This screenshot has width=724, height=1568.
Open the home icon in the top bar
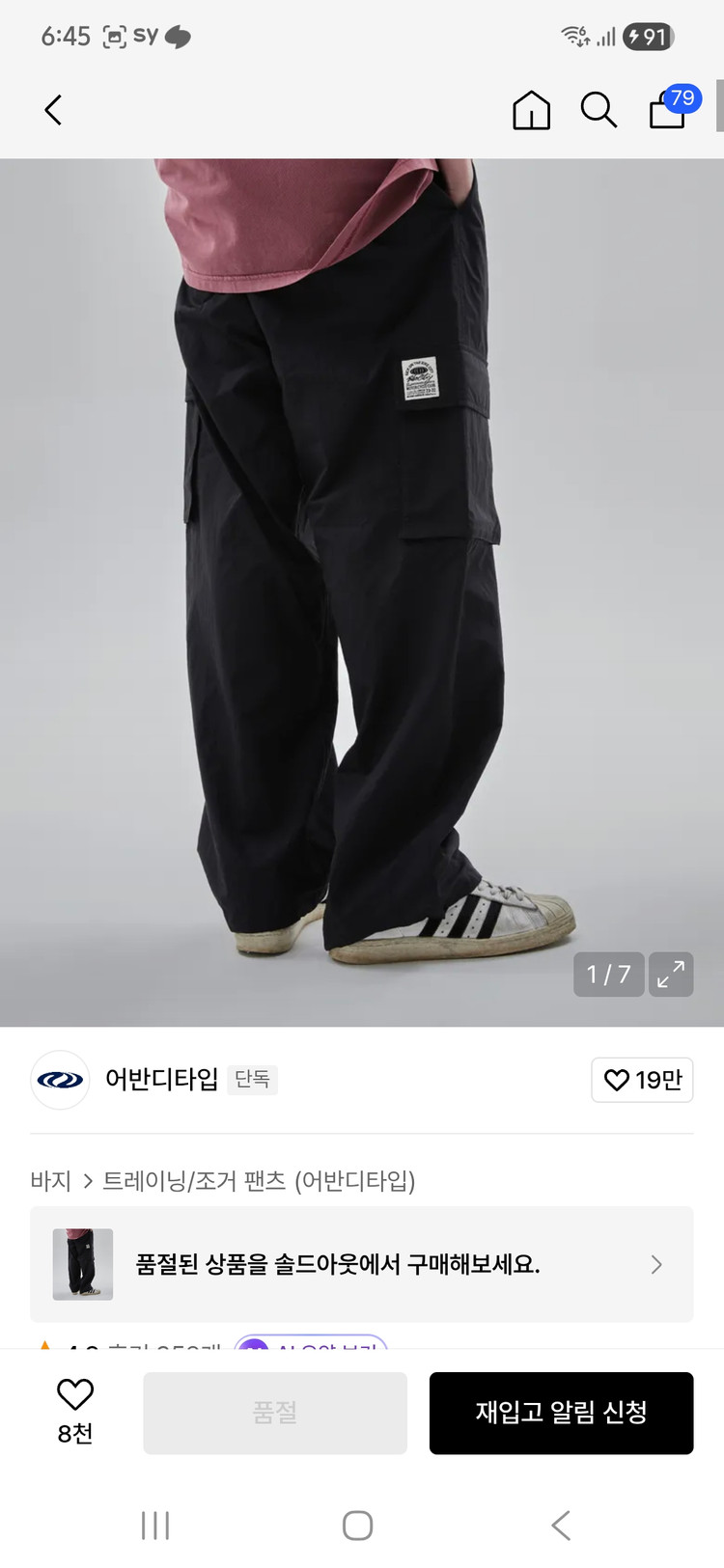click(x=531, y=110)
